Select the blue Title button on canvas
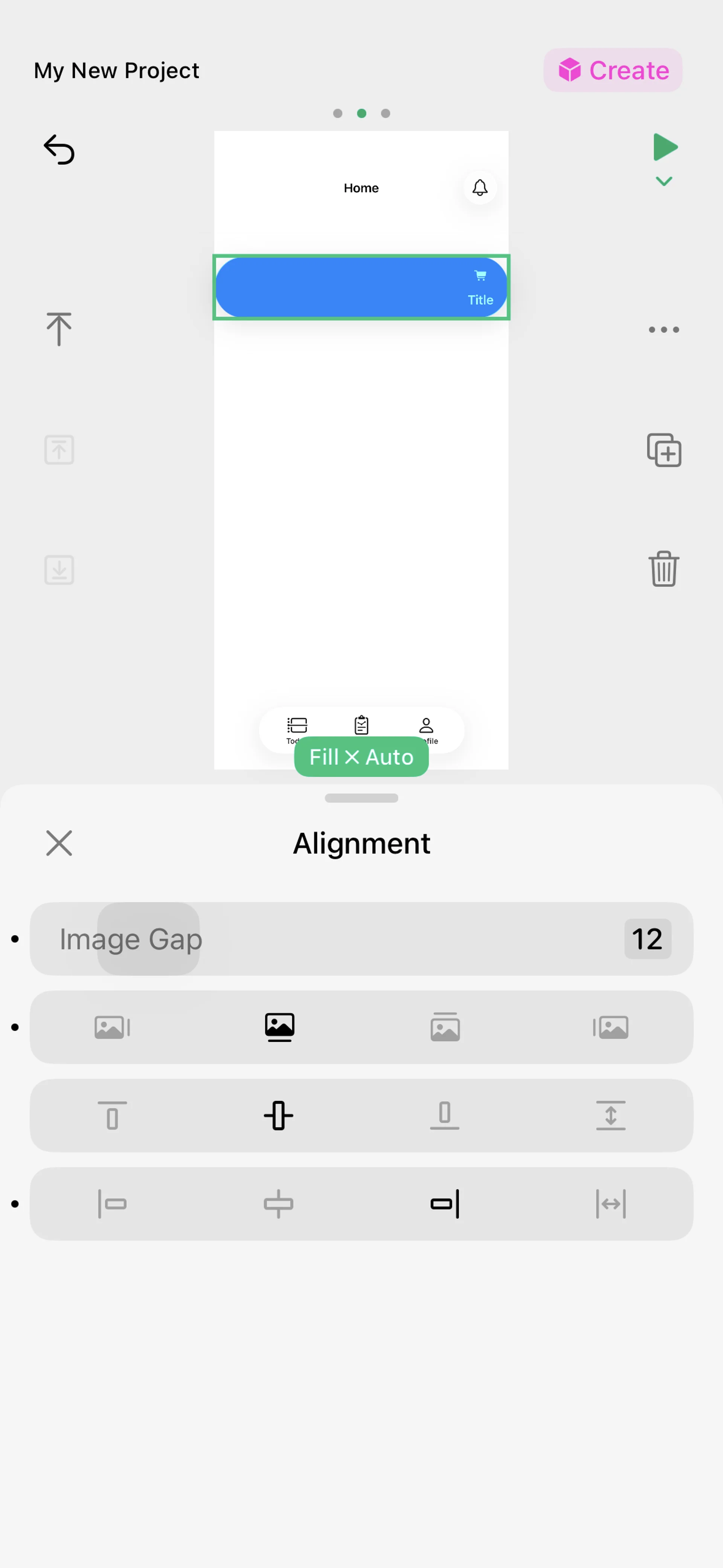723x1568 pixels. point(361,287)
